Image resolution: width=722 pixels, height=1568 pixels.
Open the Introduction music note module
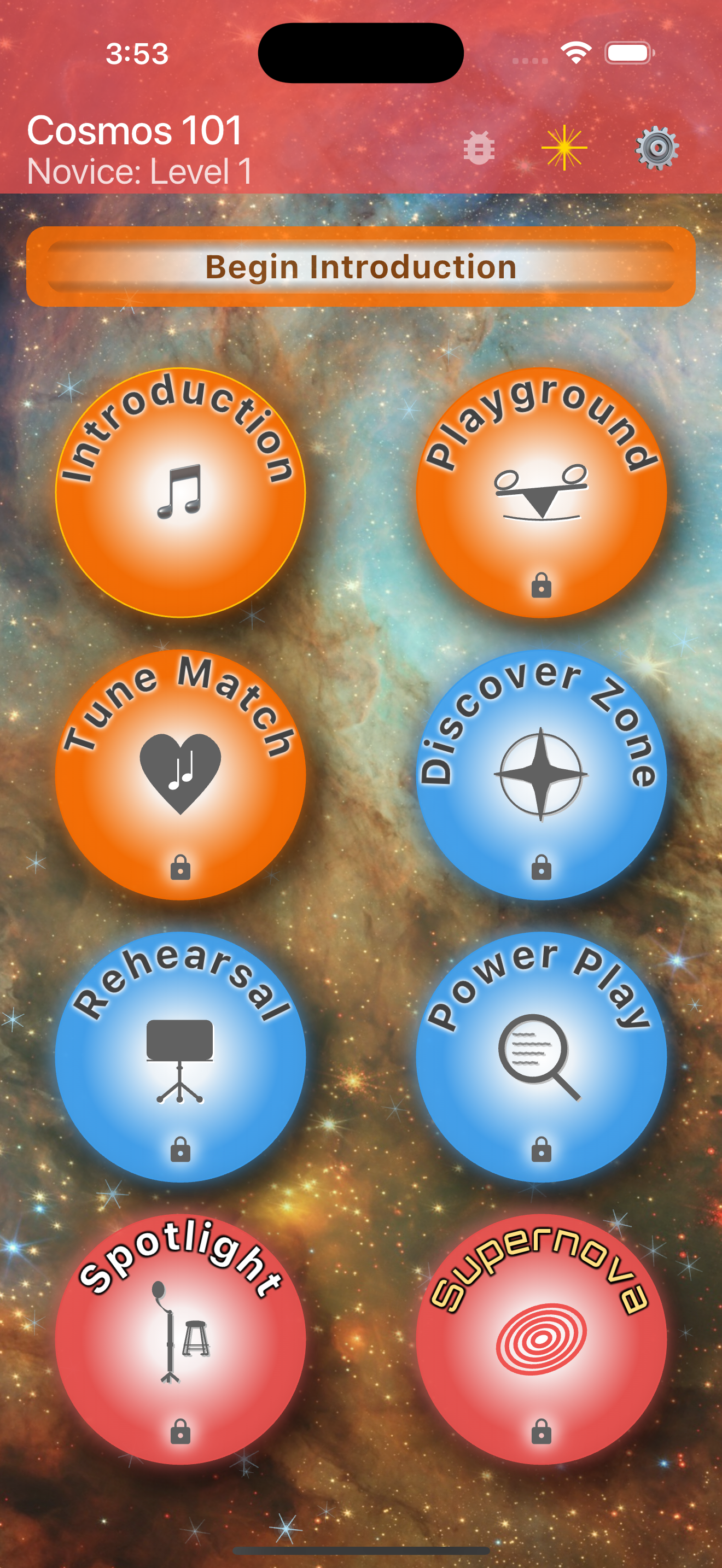[181, 493]
